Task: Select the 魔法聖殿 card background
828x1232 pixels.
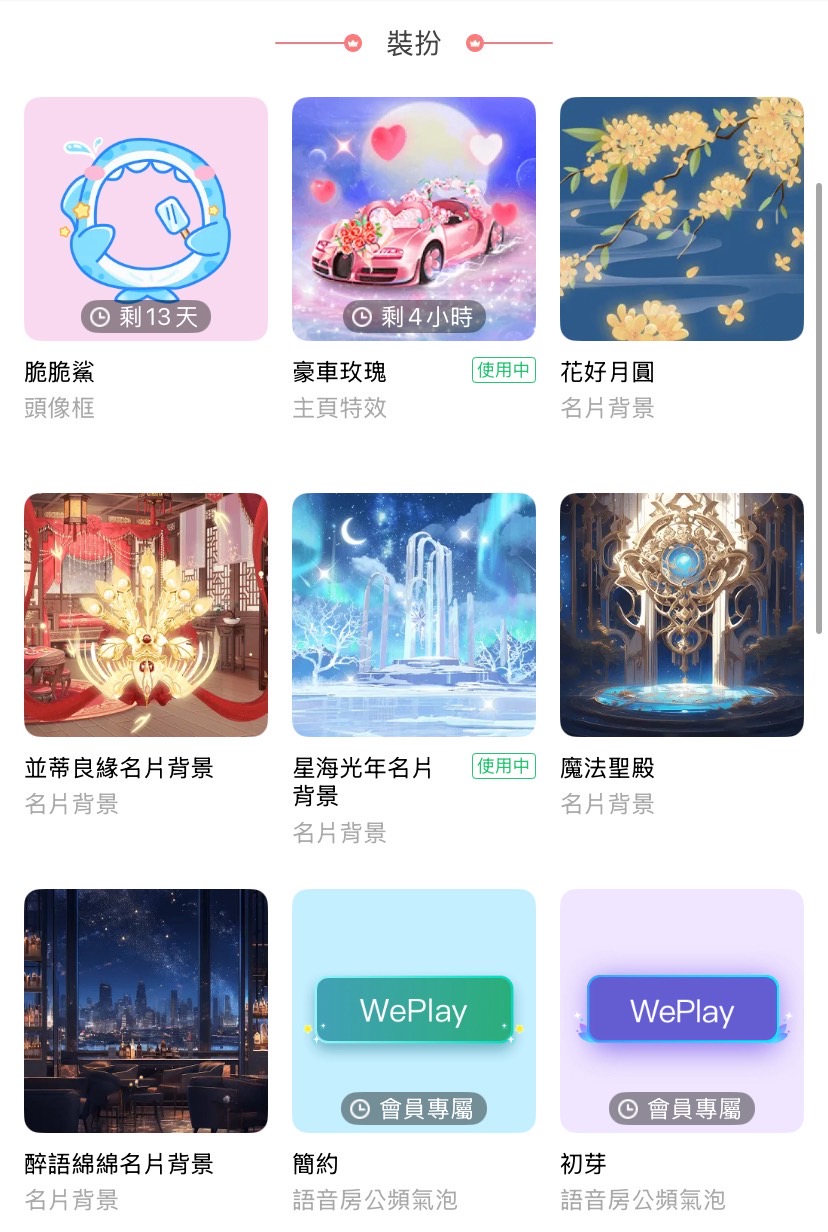Action: (682, 615)
